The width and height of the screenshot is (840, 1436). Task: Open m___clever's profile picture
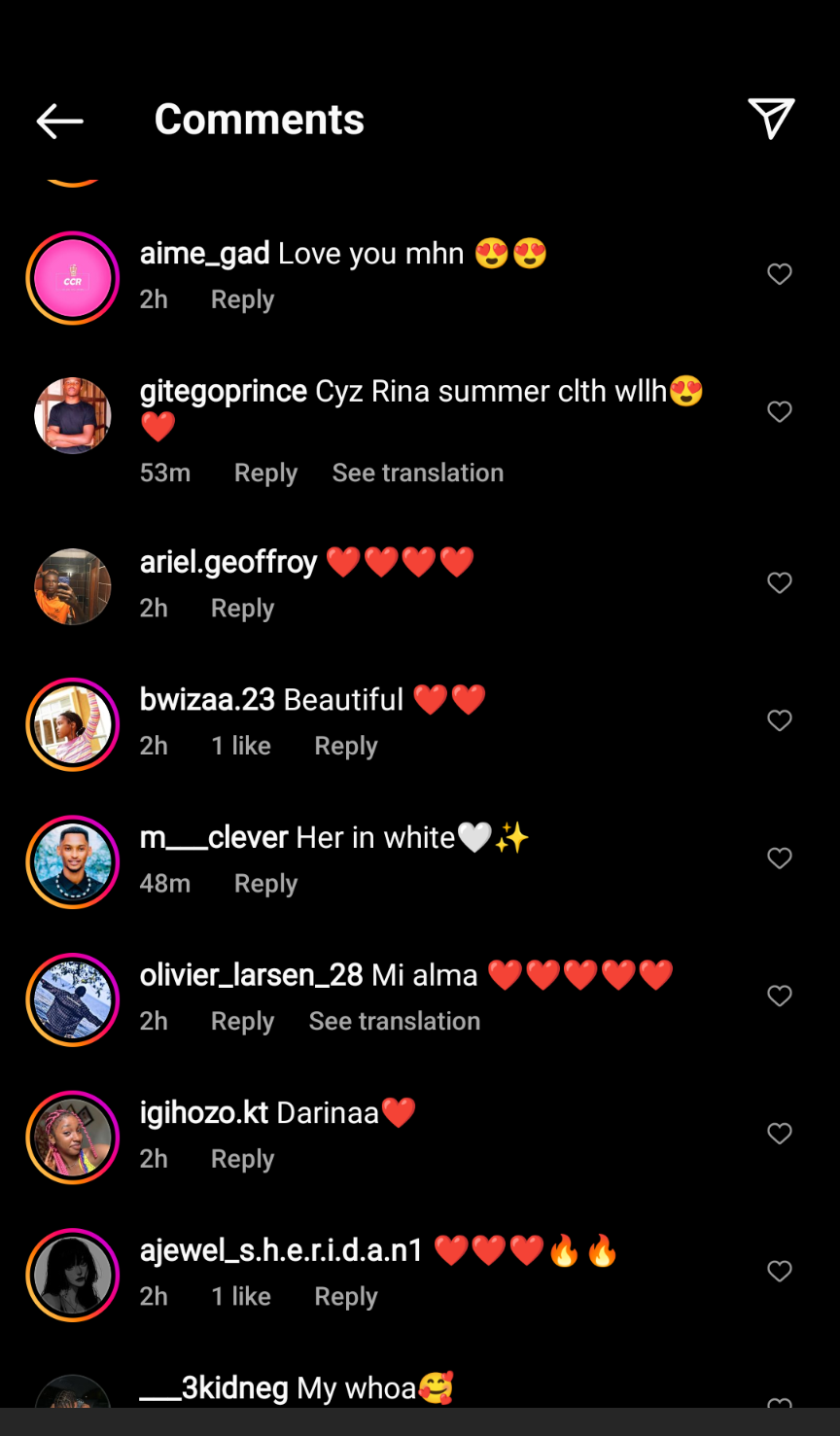(x=73, y=861)
